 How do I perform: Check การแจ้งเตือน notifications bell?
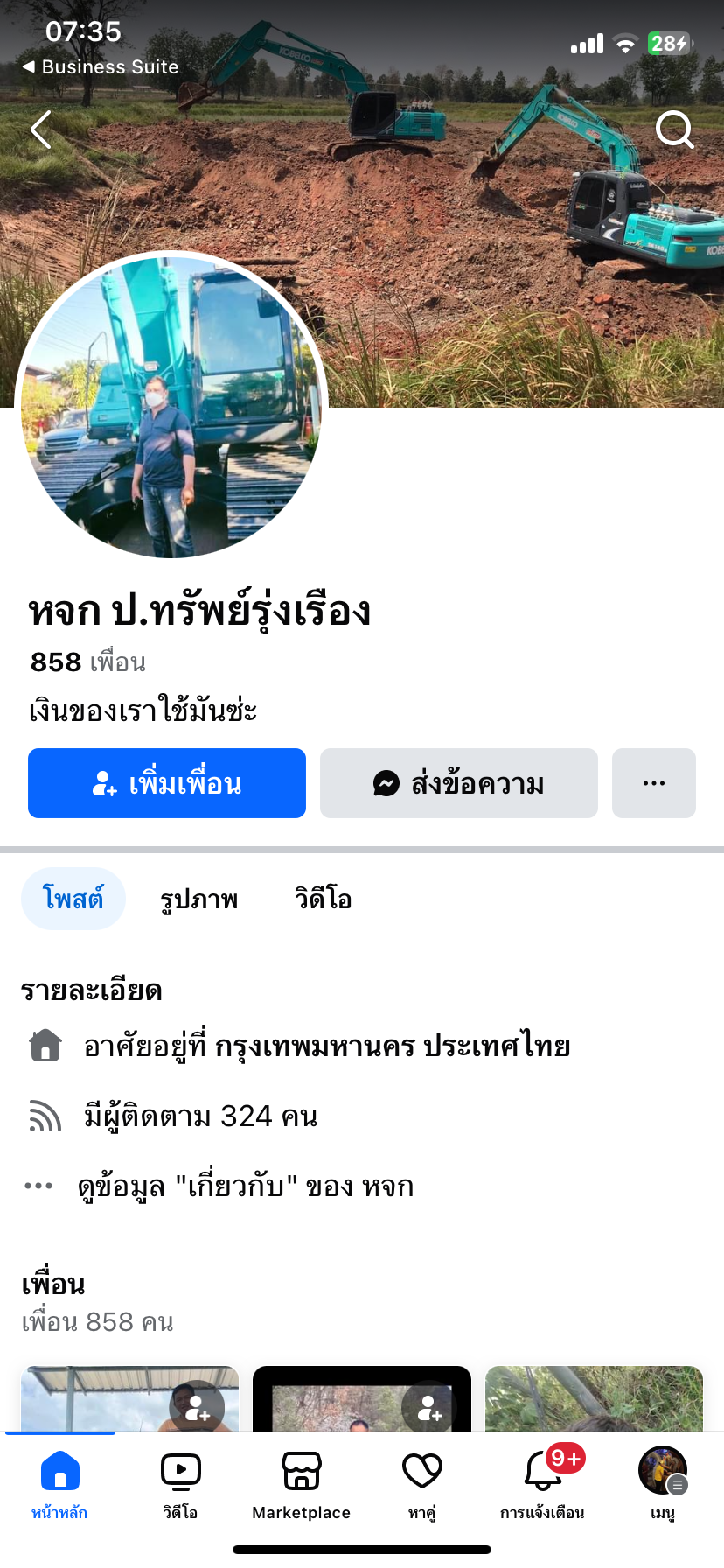coord(542,1484)
